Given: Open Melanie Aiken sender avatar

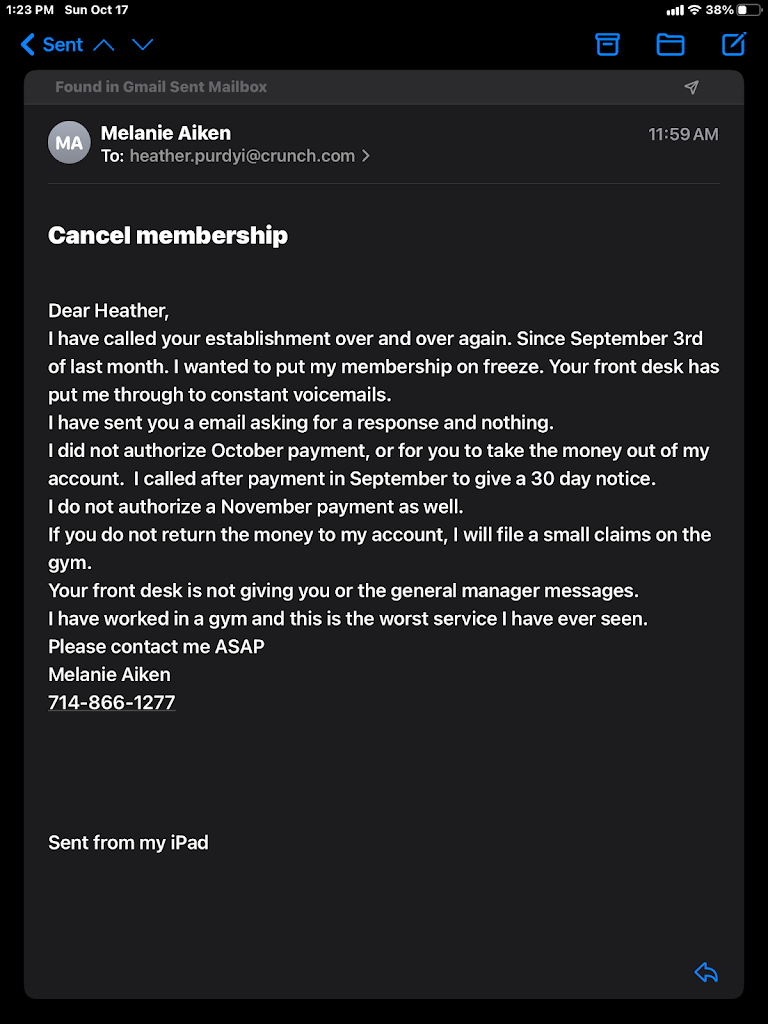Looking at the screenshot, I should [69, 143].
